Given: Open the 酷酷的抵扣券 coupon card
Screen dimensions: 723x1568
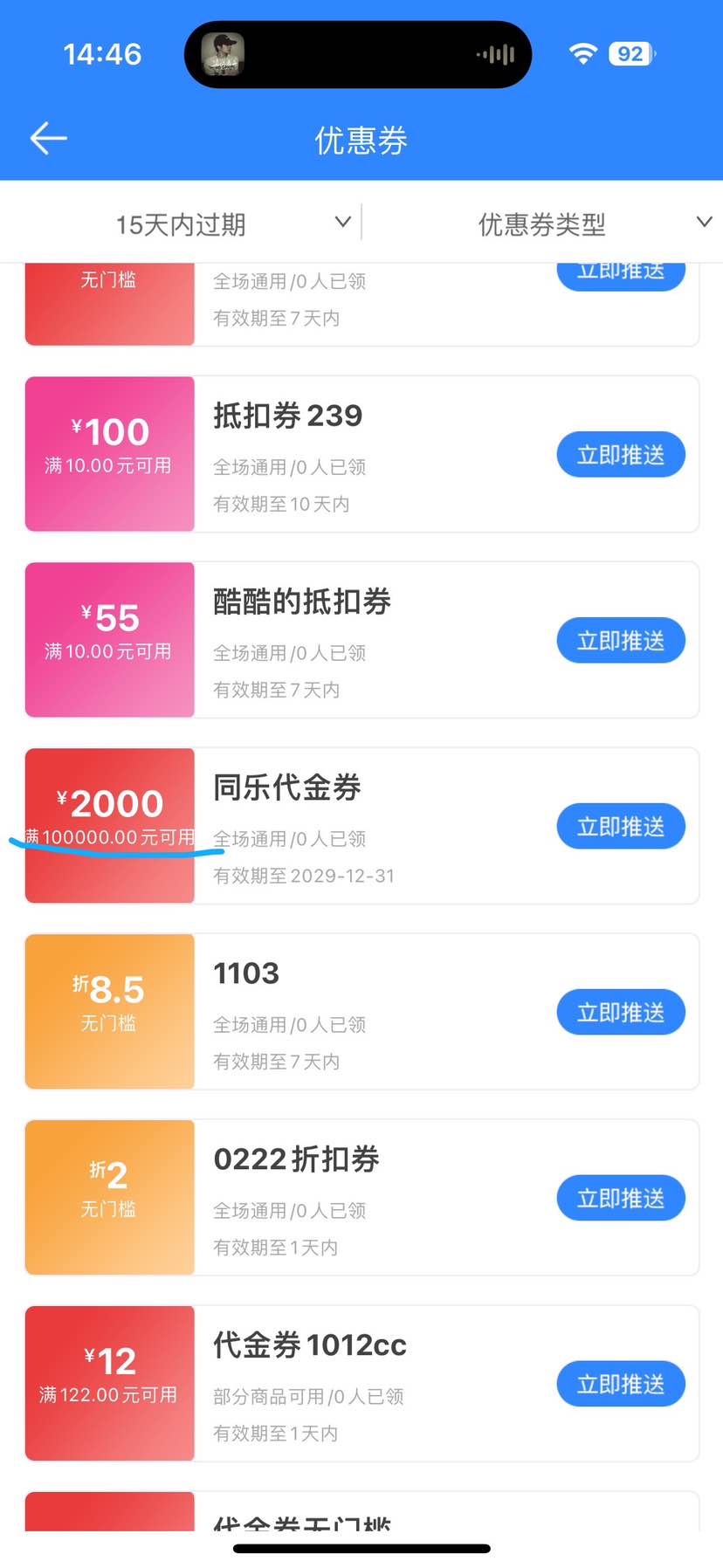Looking at the screenshot, I should click(x=349, y=640).
